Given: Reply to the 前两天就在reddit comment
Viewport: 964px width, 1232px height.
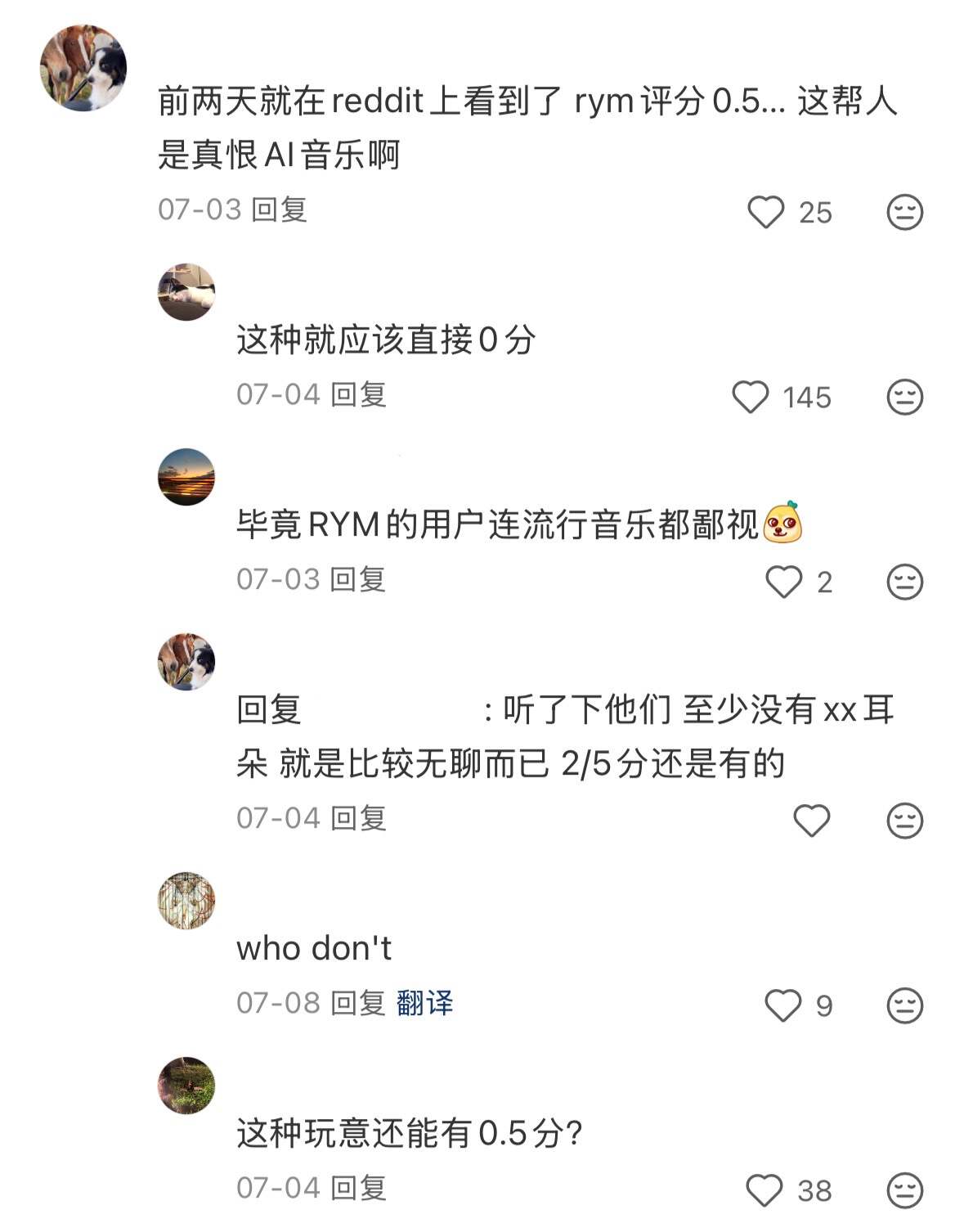Looking at the screenshot, I should pos(279,210).
